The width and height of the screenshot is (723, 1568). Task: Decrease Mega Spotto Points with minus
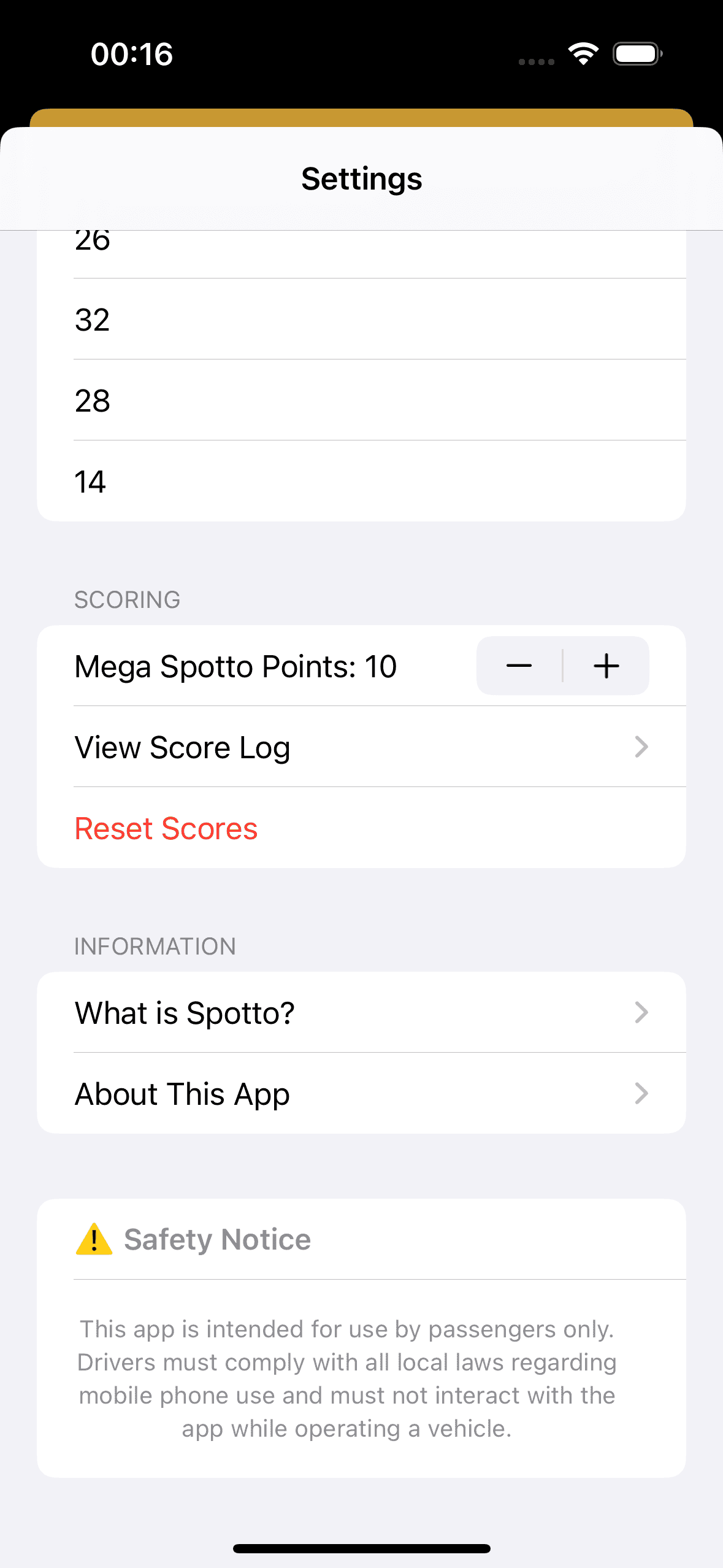pyautogui.click(x=519, y=666)
